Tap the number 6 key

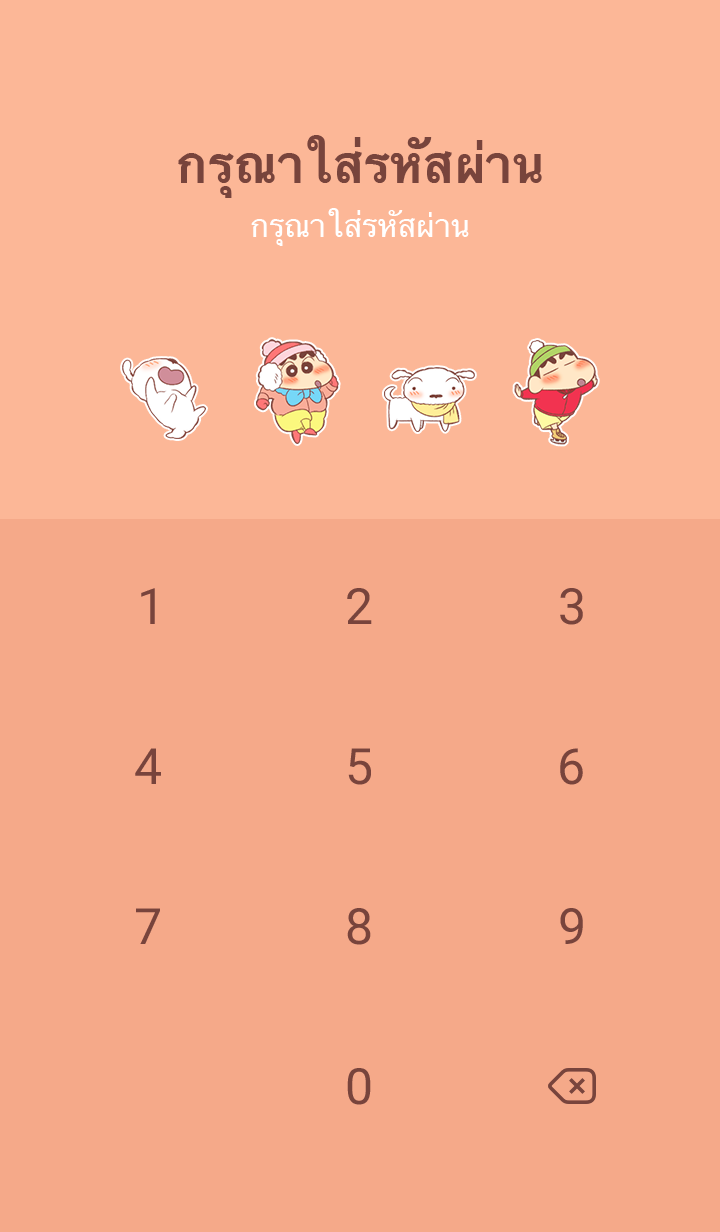[571, 767]
